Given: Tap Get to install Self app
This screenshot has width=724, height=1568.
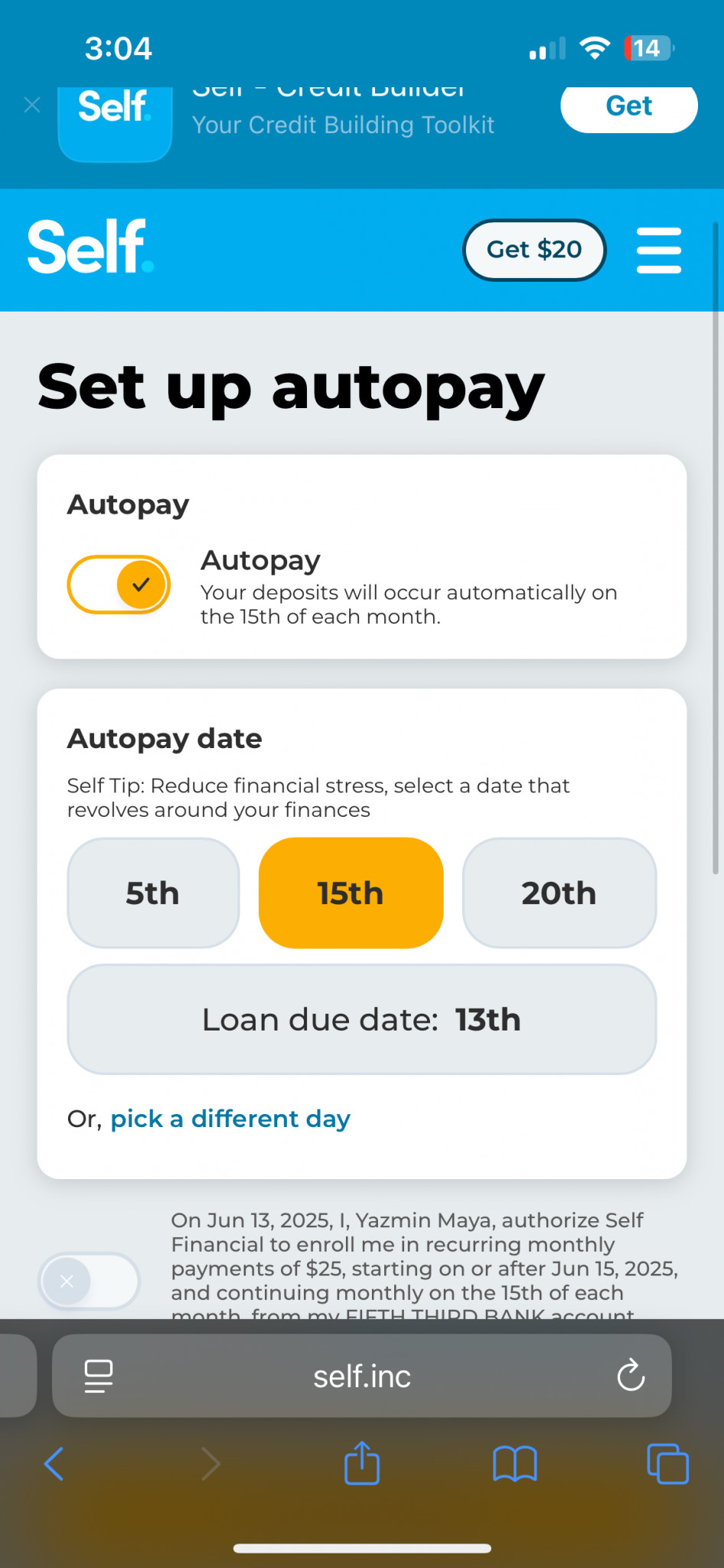Looking at the screenshot, I should pyautogui.click(x=629, y=107).
